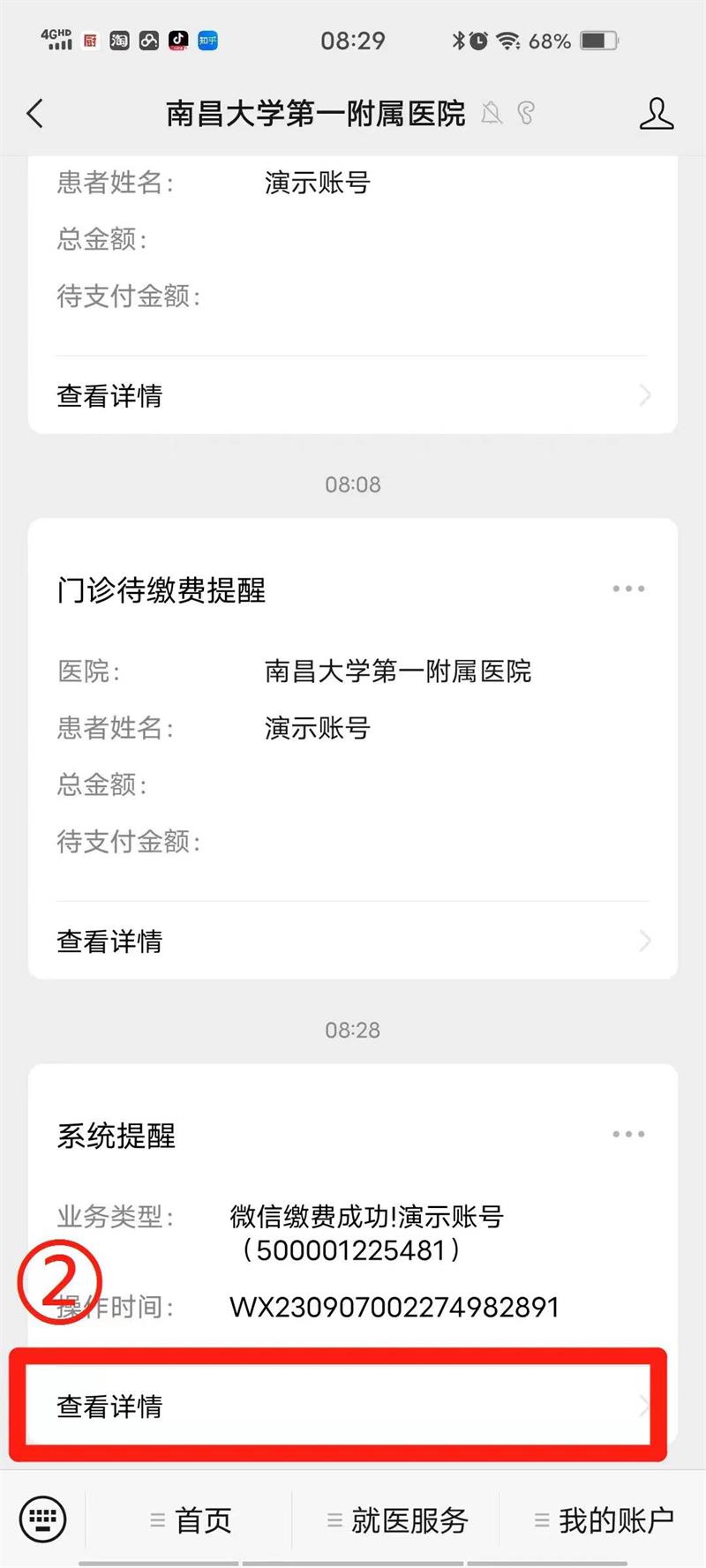This screenshot has height=1568, width=706.
Task: Open the official account profile icon
Action: 656,114
